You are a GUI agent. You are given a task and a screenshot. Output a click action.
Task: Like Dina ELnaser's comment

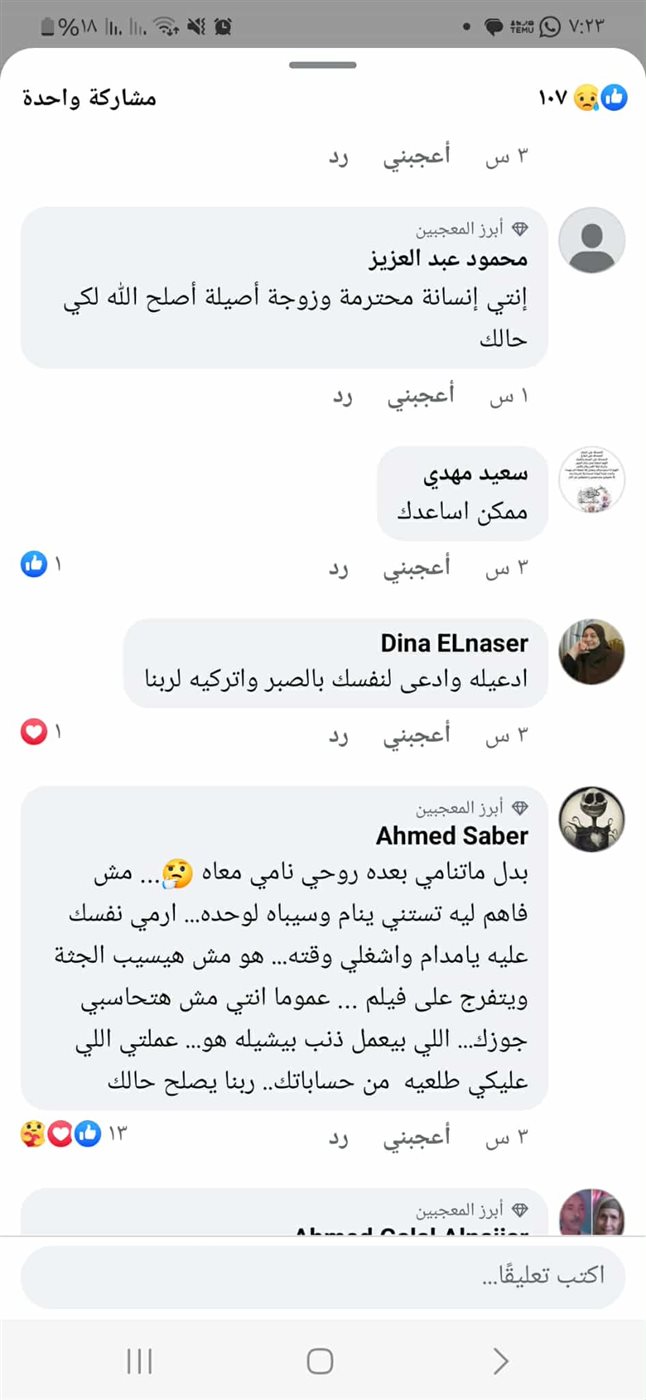[416, 735]
